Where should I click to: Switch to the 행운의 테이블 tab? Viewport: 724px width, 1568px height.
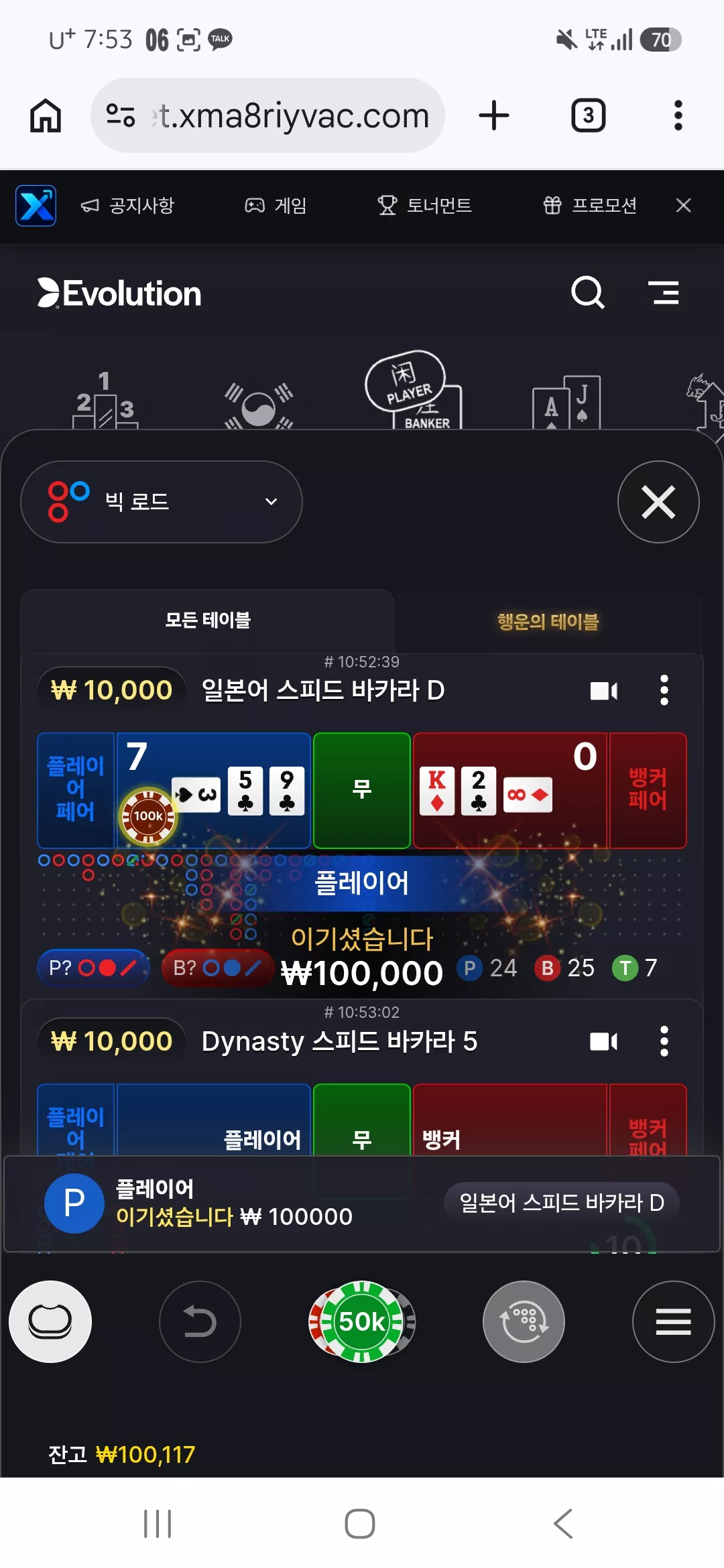[x=548, y=621]
